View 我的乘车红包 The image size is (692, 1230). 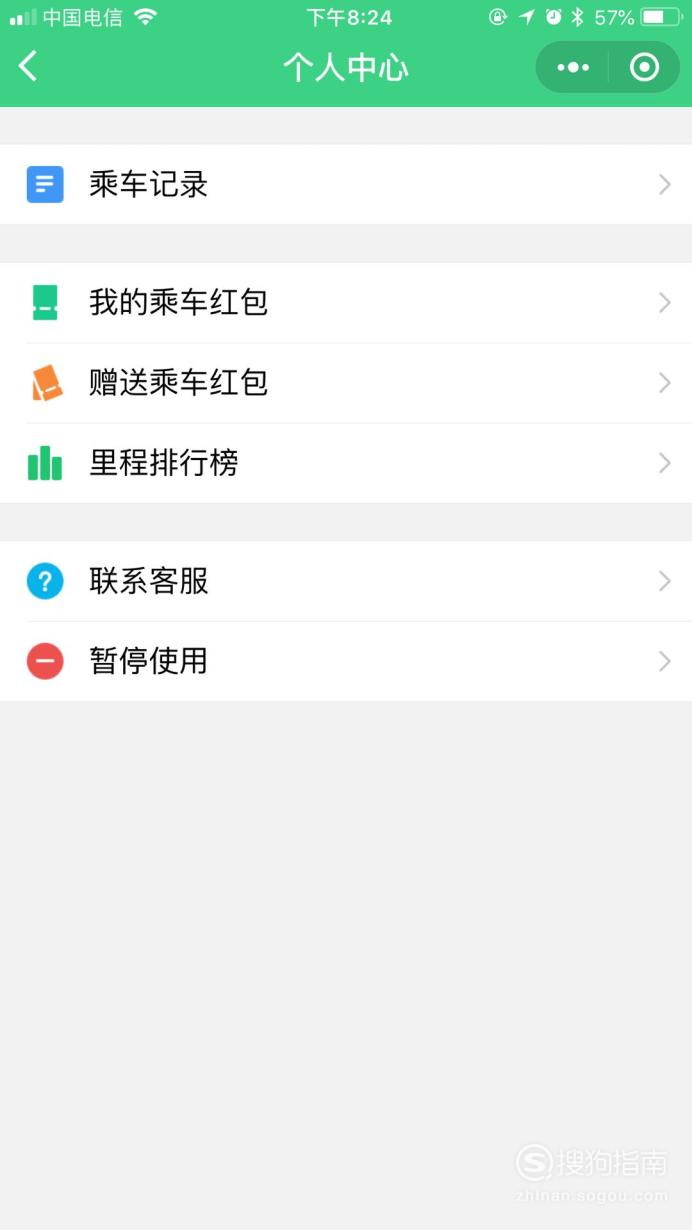tap(346, 303)
